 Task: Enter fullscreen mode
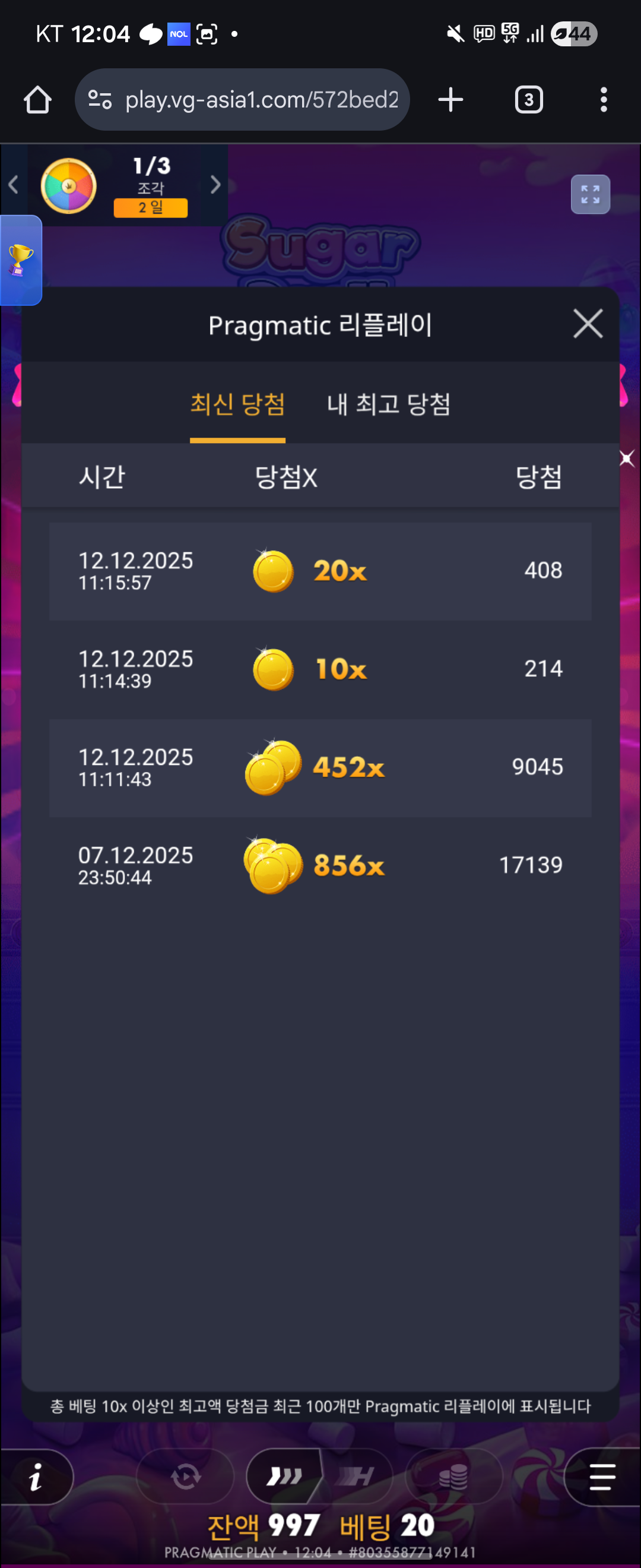point(590,195)
